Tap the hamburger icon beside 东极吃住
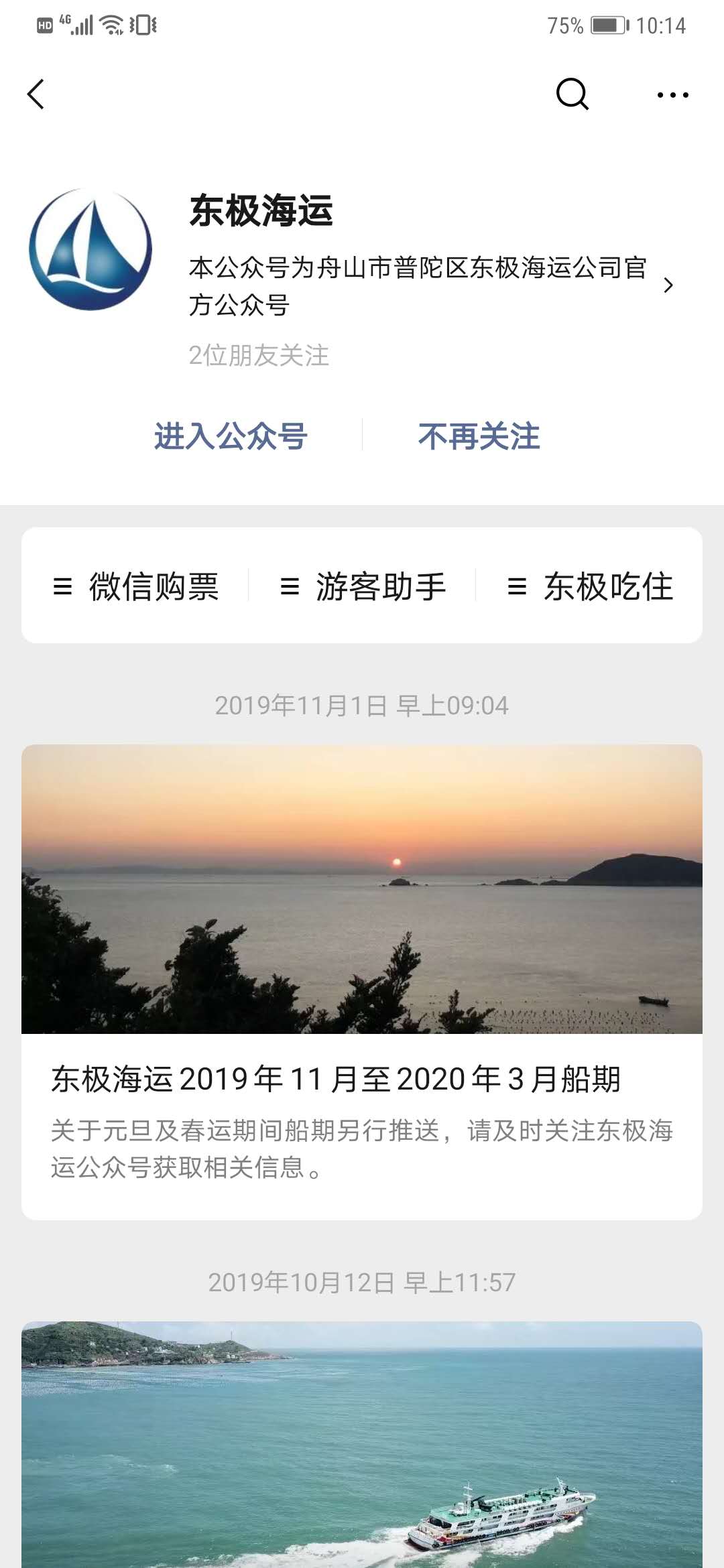Viewport: 724px width, 1568px height. point(516,586)
